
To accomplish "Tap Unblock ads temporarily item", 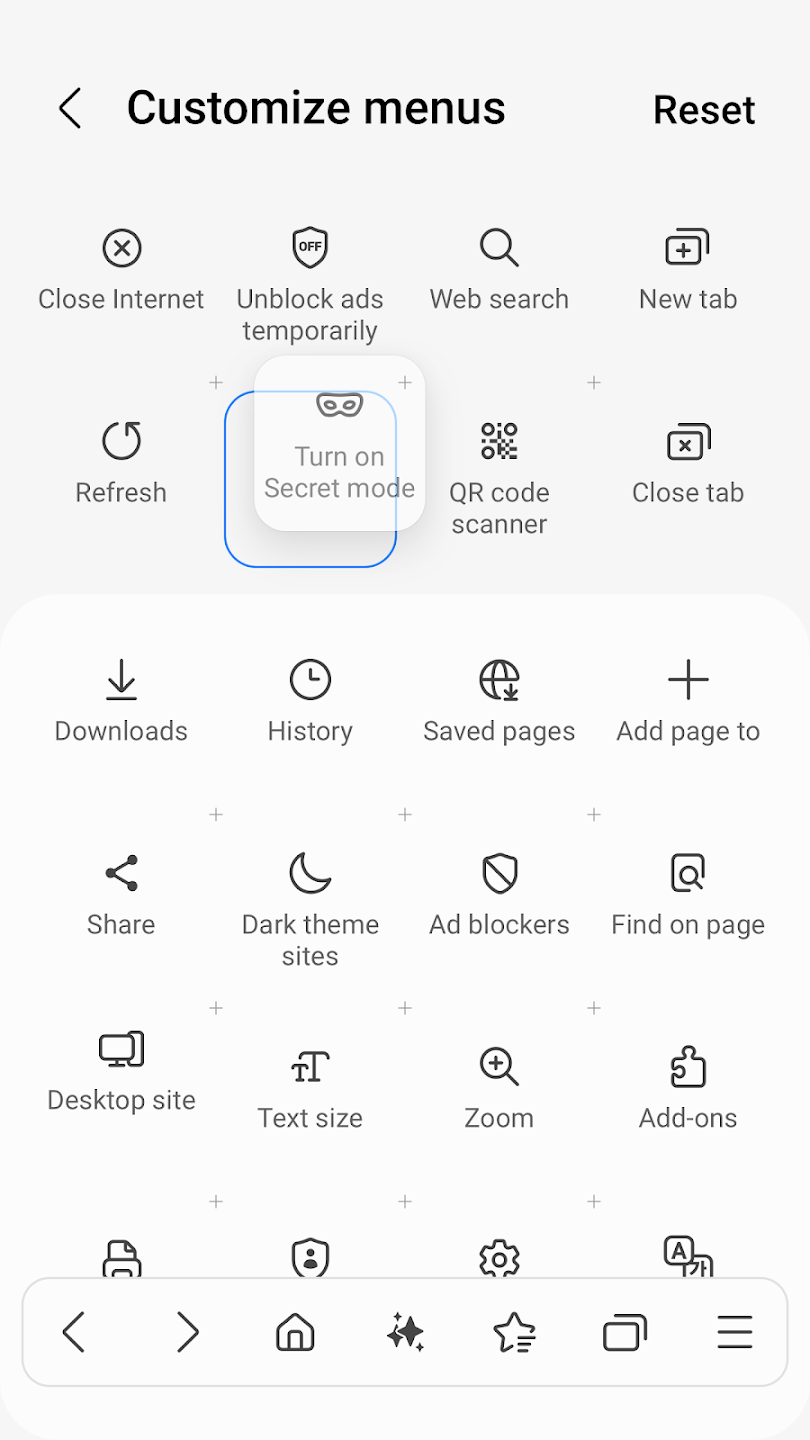I will tap(310, 285).
